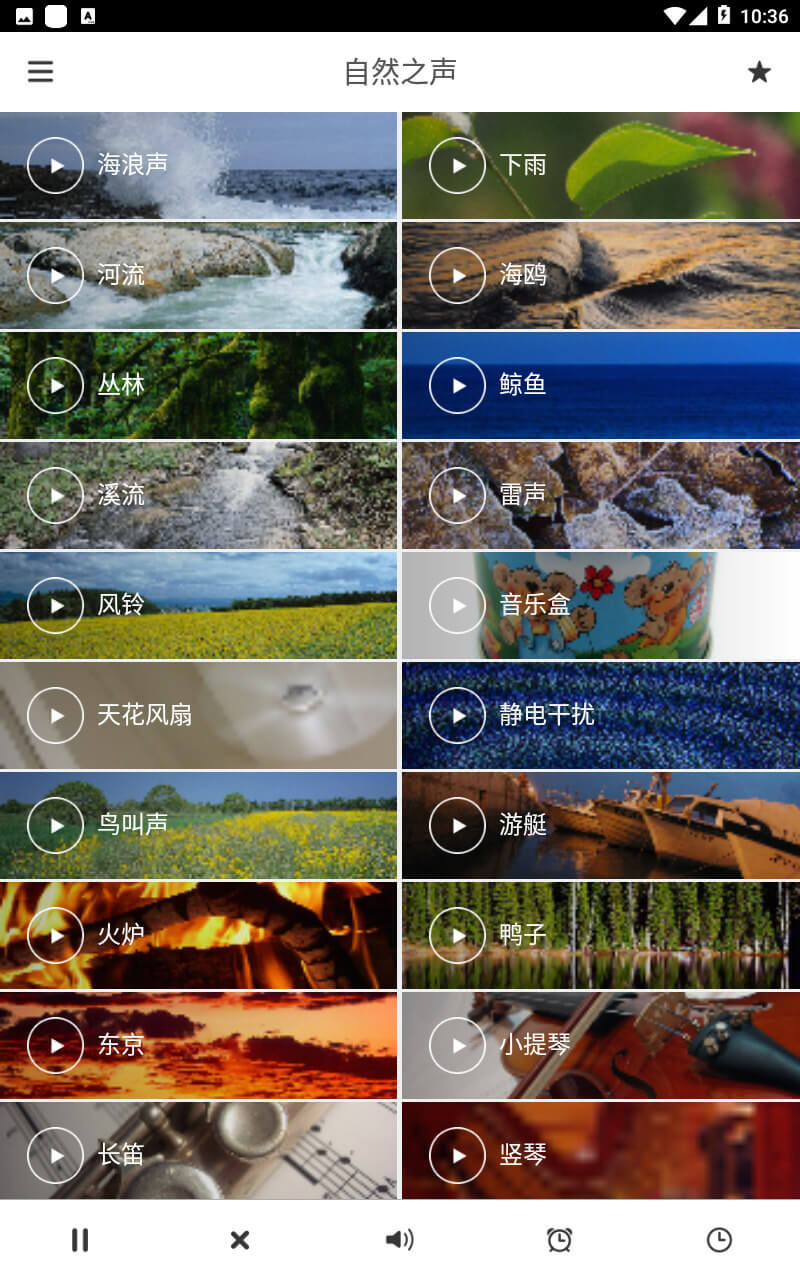
Task: Tap the favorites star icon
Action: coord(760,72)
